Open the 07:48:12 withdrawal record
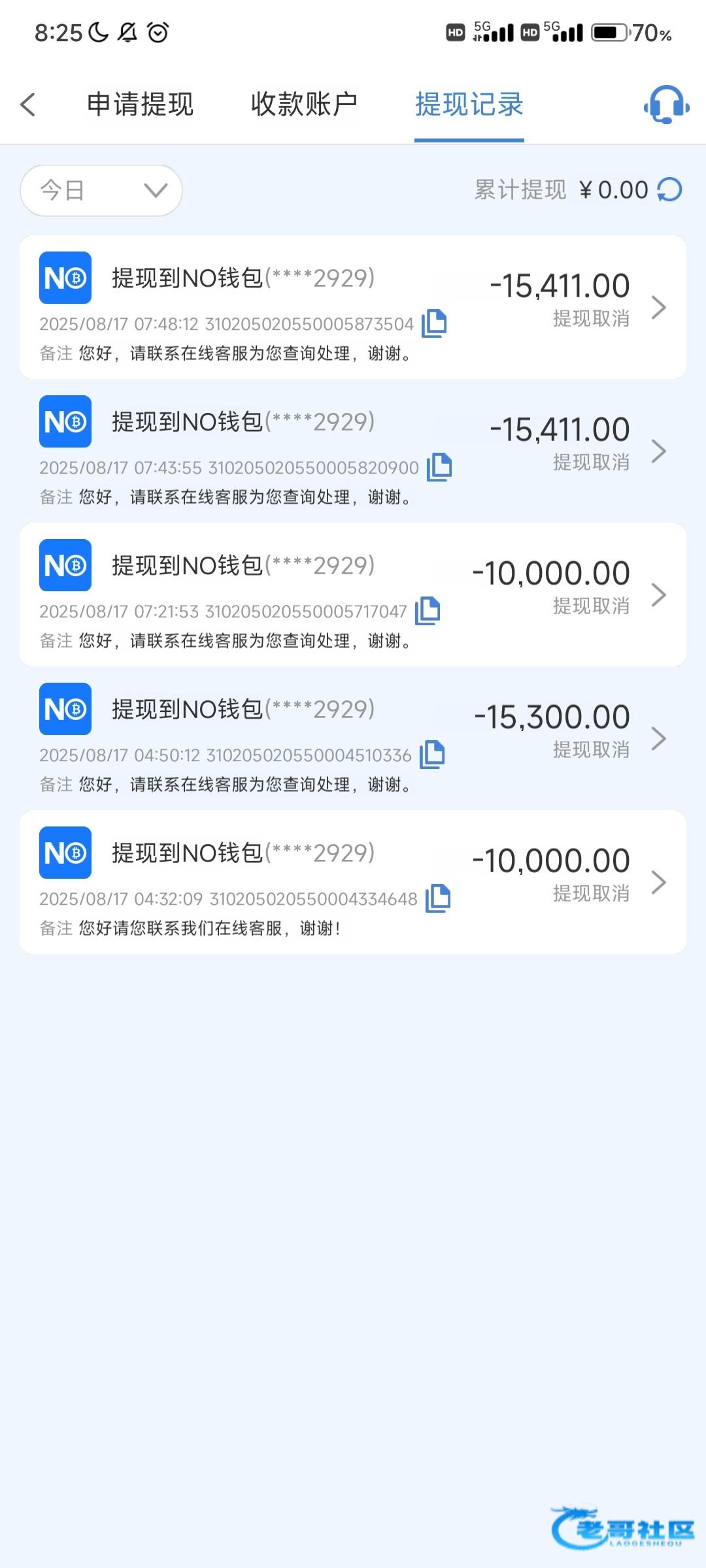The image size is (706, 1568). [659, 307]
